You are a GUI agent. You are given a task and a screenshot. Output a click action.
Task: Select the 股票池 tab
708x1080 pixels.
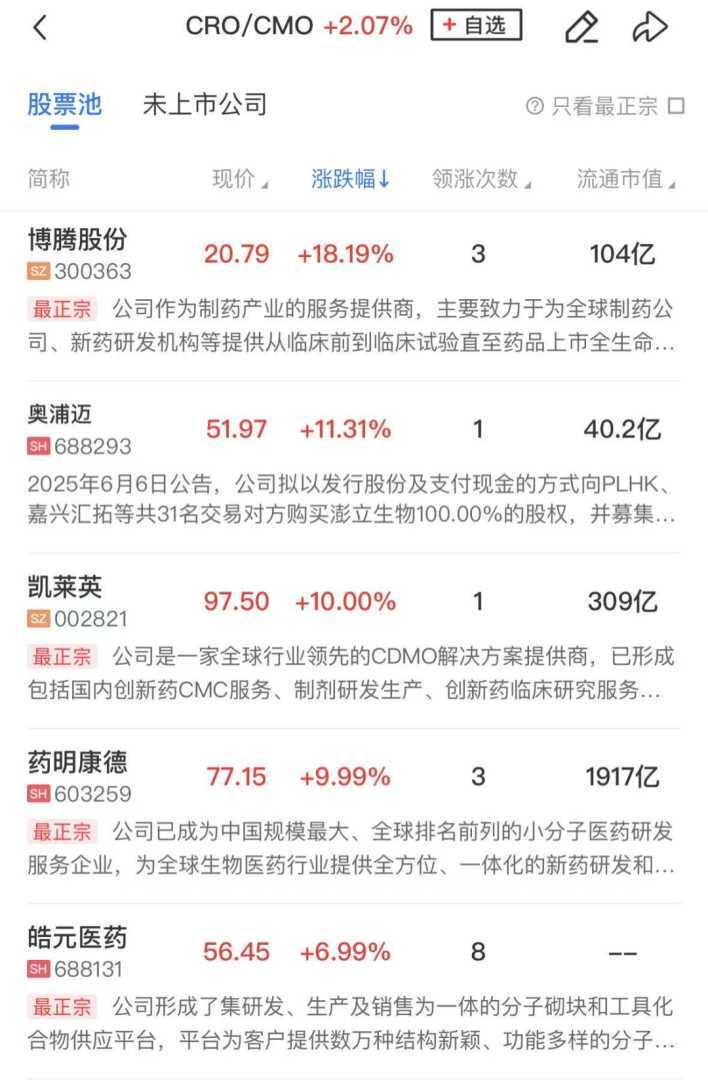tap(64, 105)
